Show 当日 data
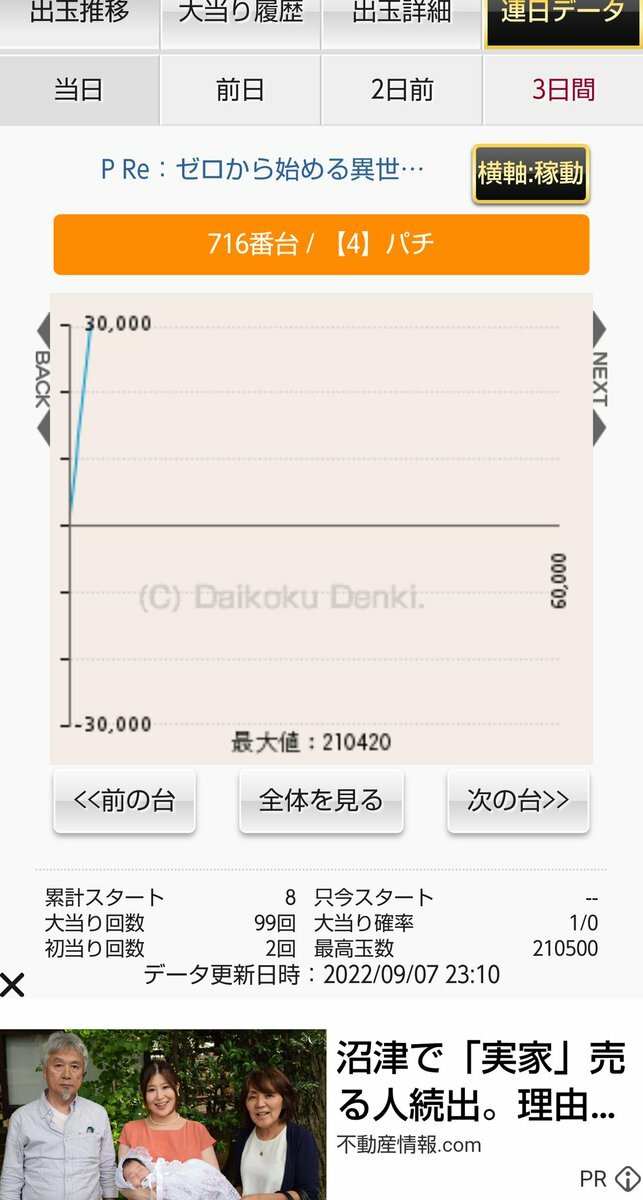Image resolution: width=643 pixels, height=1200 pixels. [x=79, y=90]
